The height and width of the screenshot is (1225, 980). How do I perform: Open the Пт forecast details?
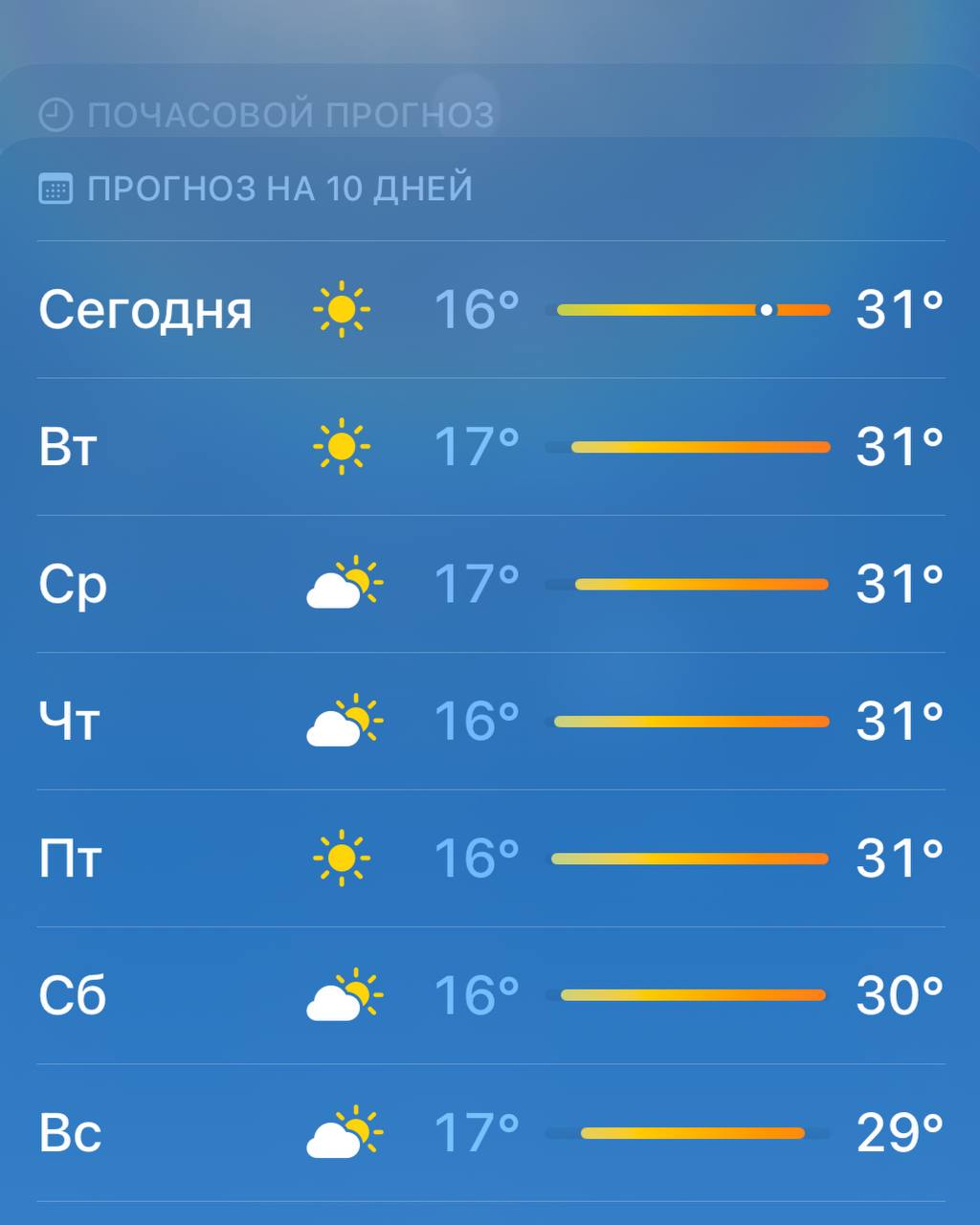(x=490, y=858)
